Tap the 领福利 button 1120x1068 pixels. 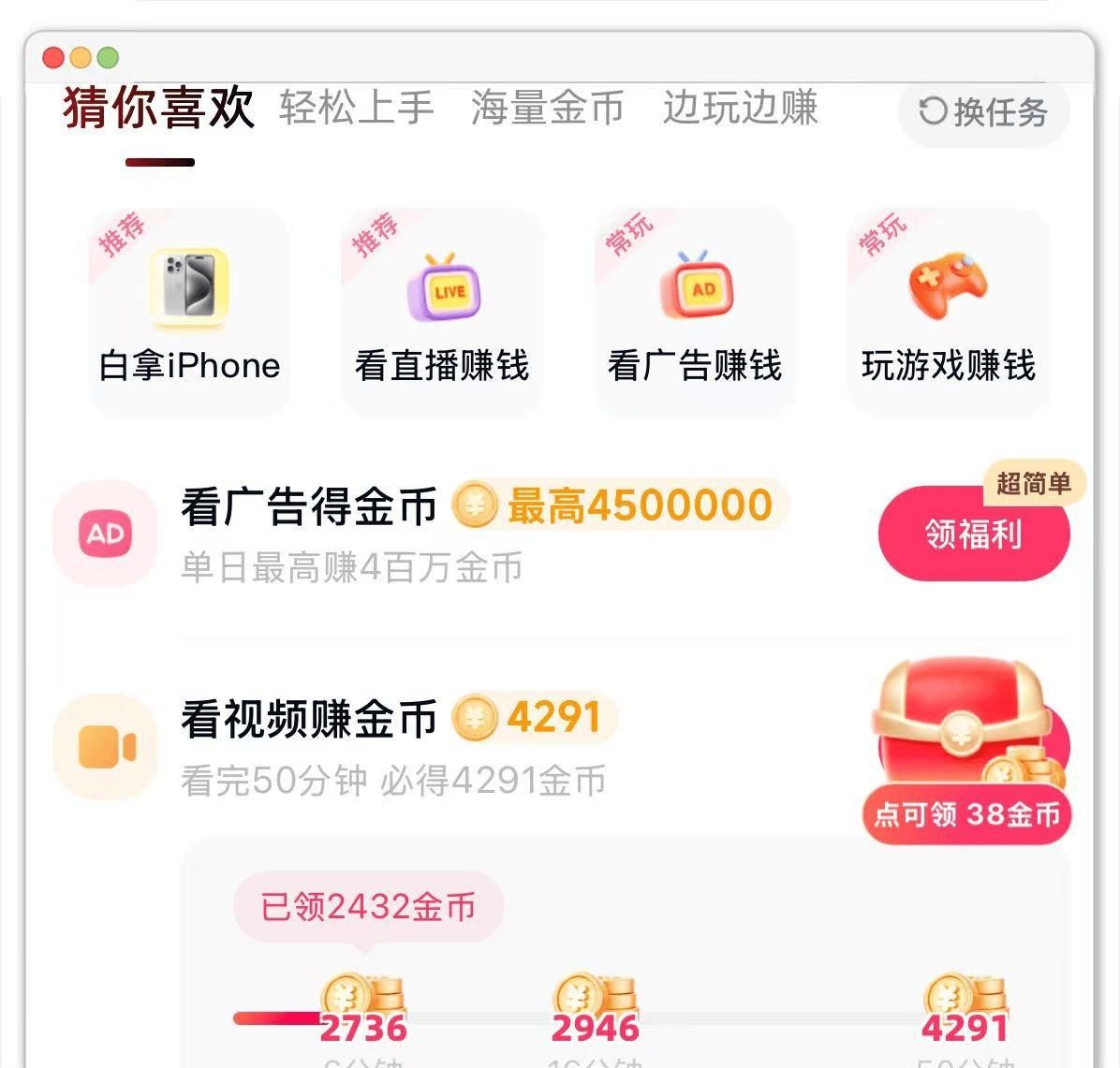[973, 534]
